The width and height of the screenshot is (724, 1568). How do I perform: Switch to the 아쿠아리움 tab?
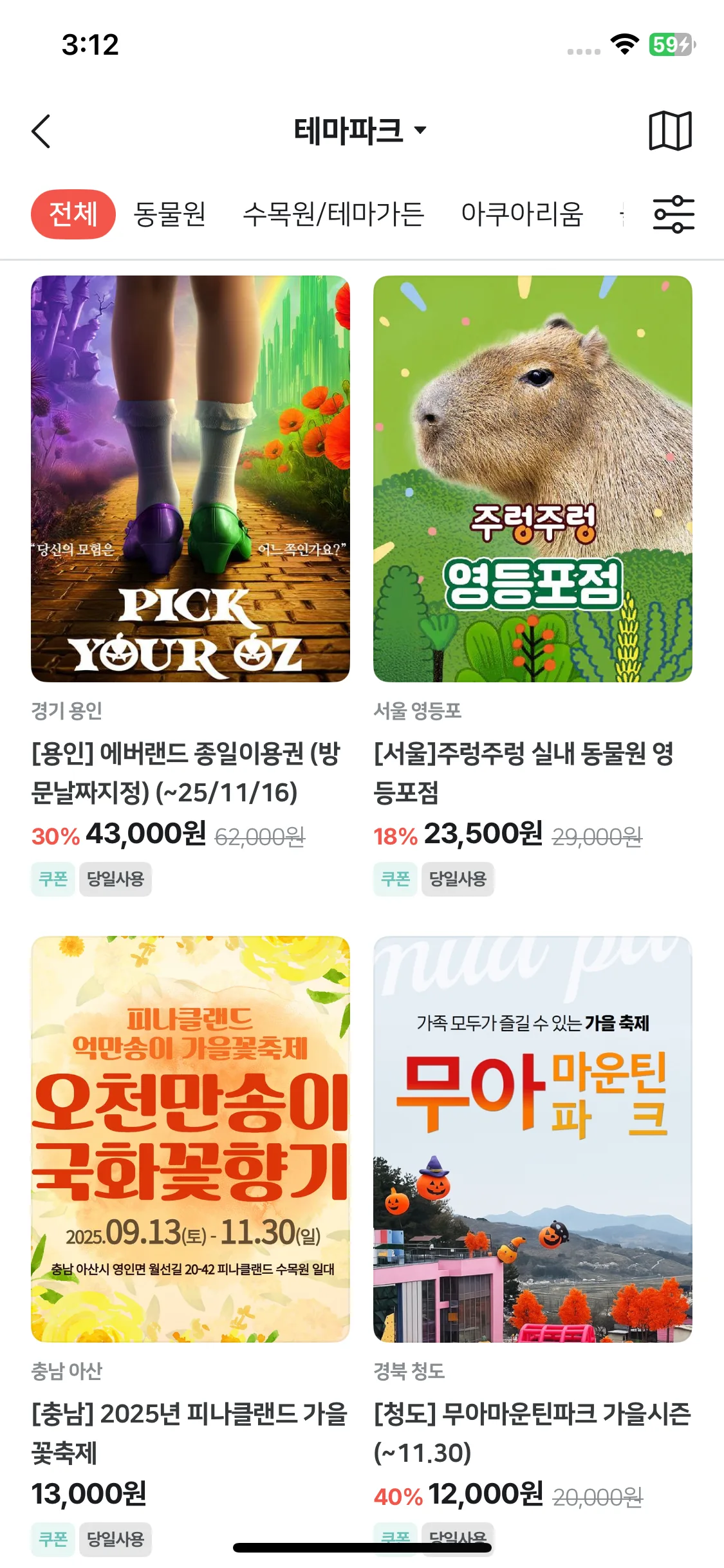(522, 214)
